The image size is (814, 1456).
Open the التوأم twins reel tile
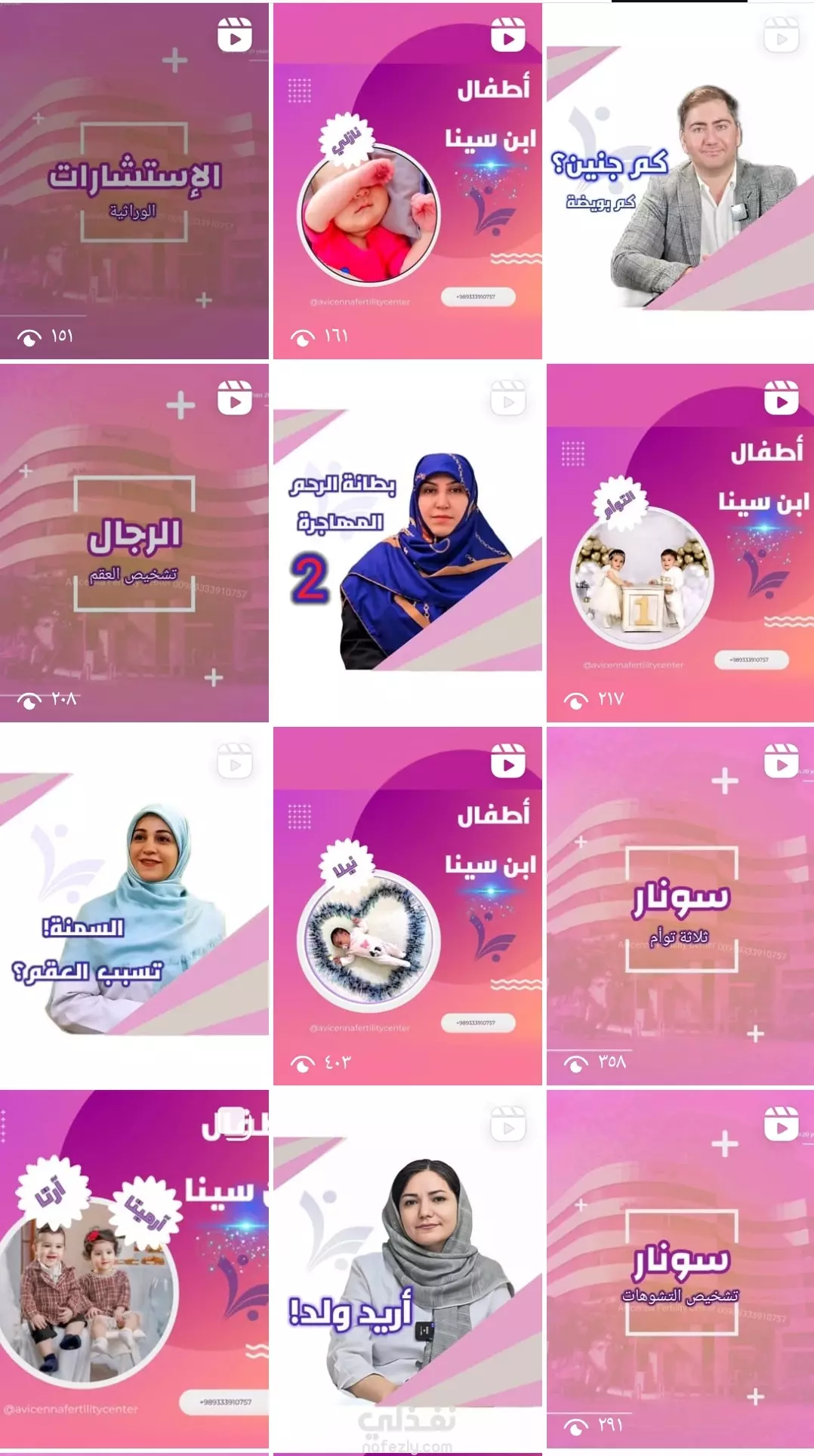680,543
